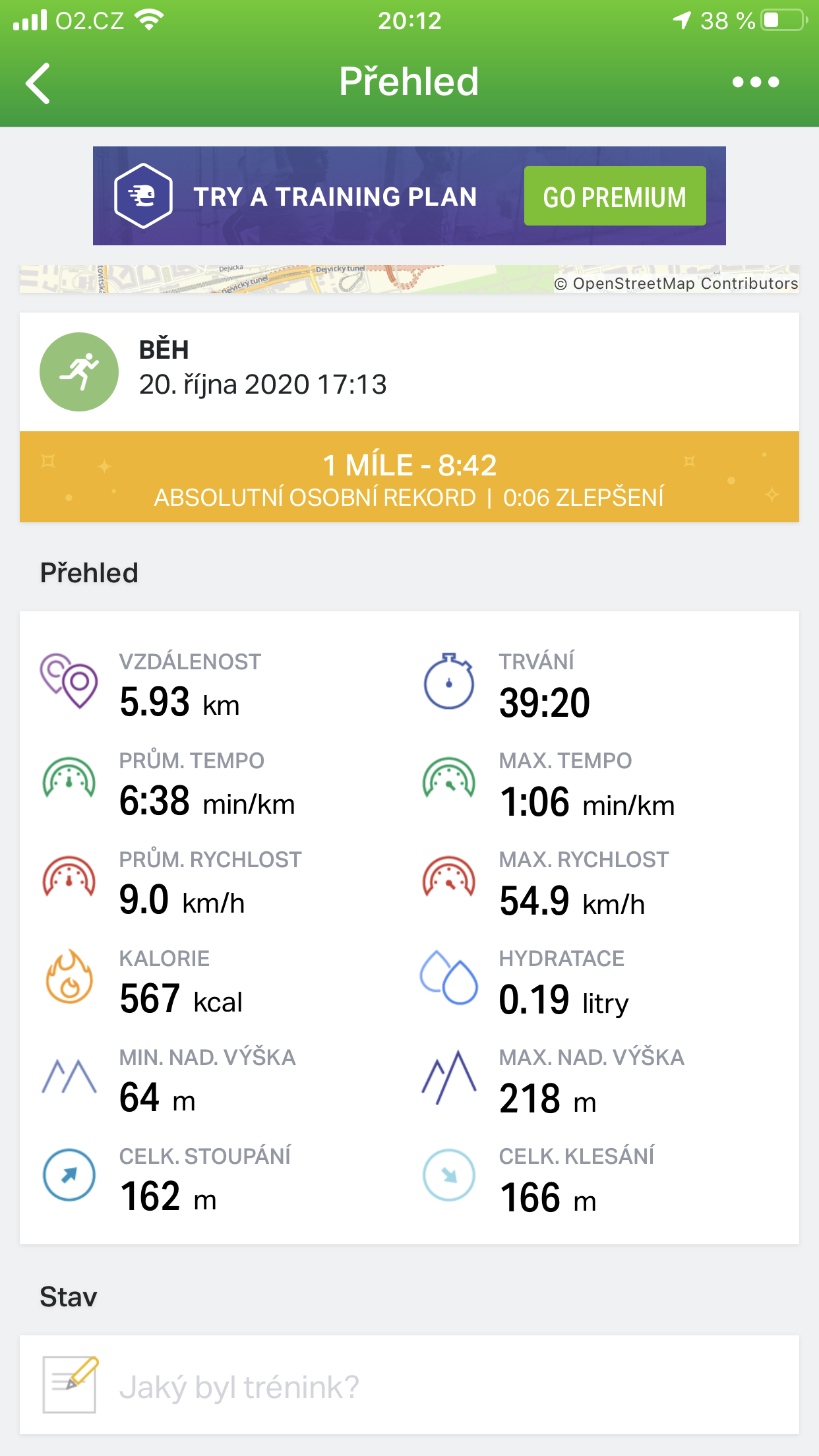Open the route map strip
819x1456 pixels.
(x=409, y=279)
